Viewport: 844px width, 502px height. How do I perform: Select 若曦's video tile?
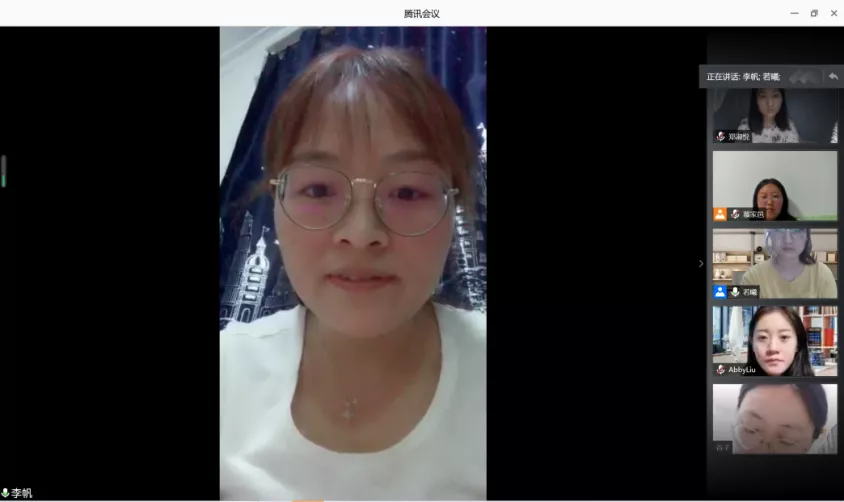pos(775,264)
